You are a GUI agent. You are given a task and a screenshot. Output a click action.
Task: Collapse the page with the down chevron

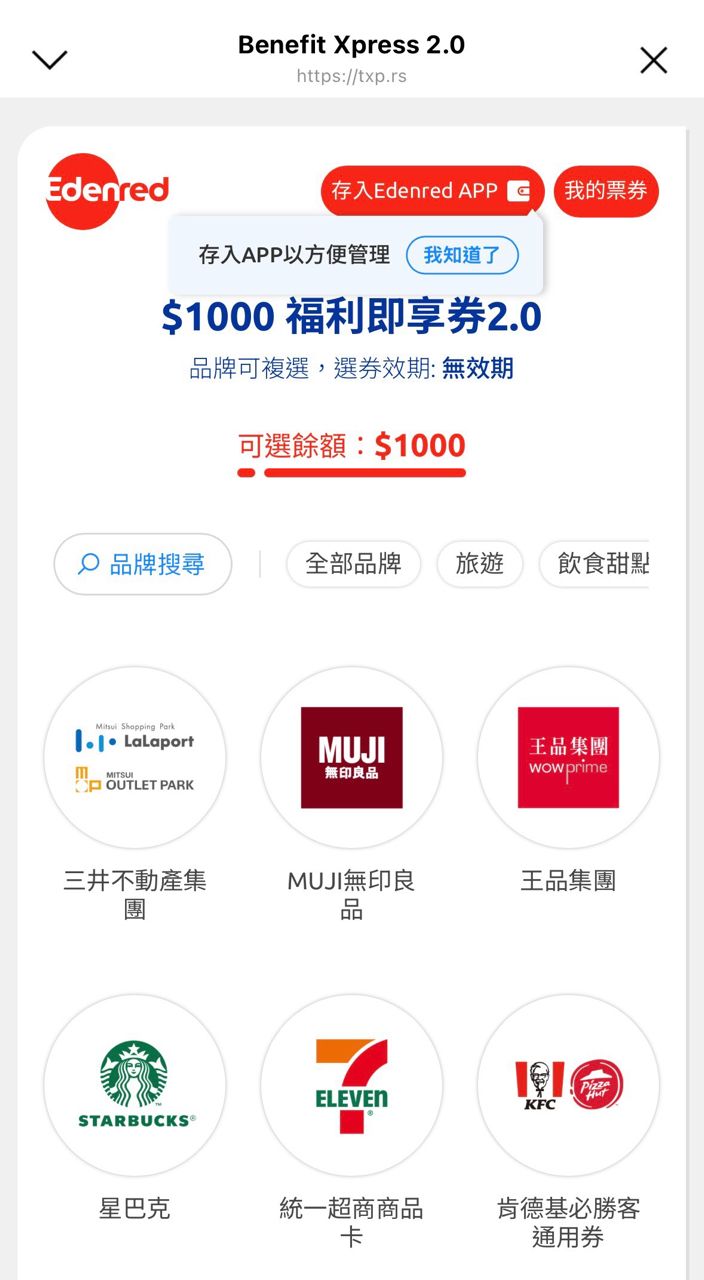(x=49, y=60)
